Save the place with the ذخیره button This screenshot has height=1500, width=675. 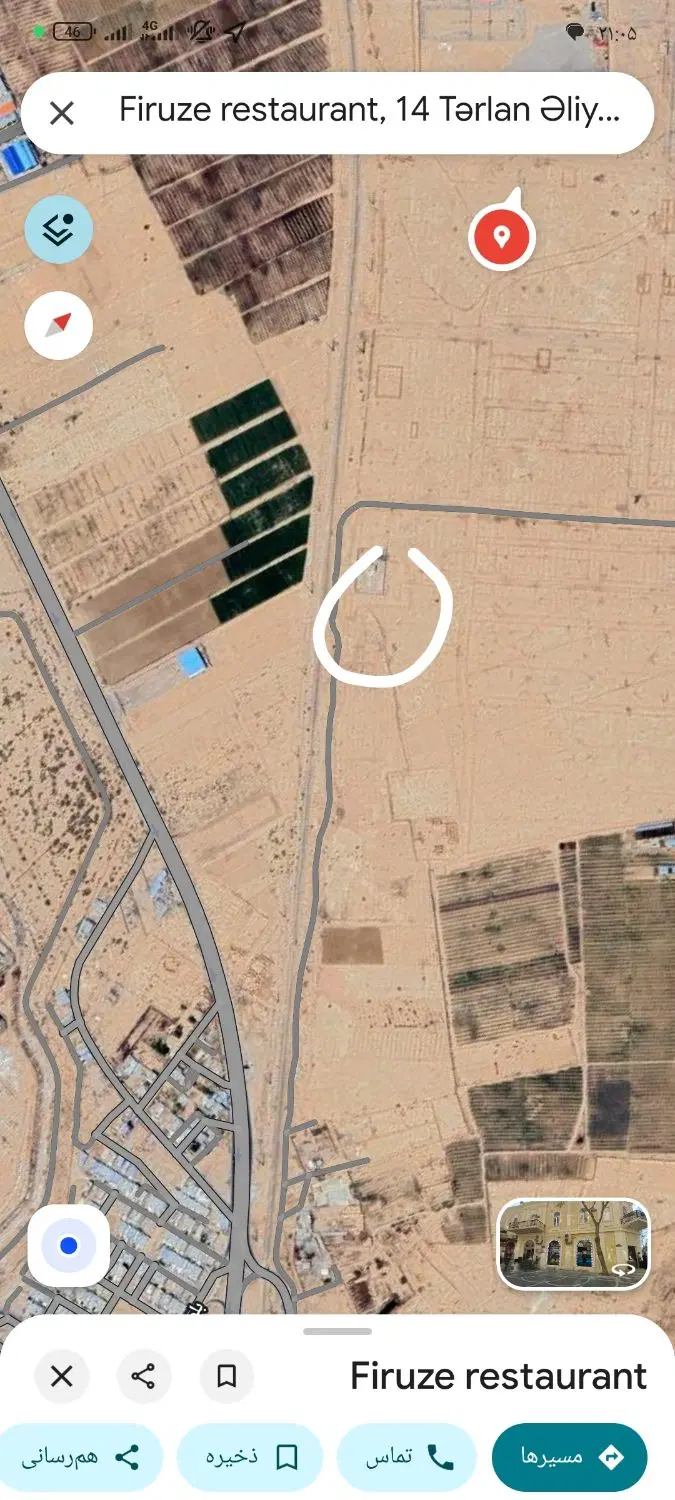tap(250, 1457)
